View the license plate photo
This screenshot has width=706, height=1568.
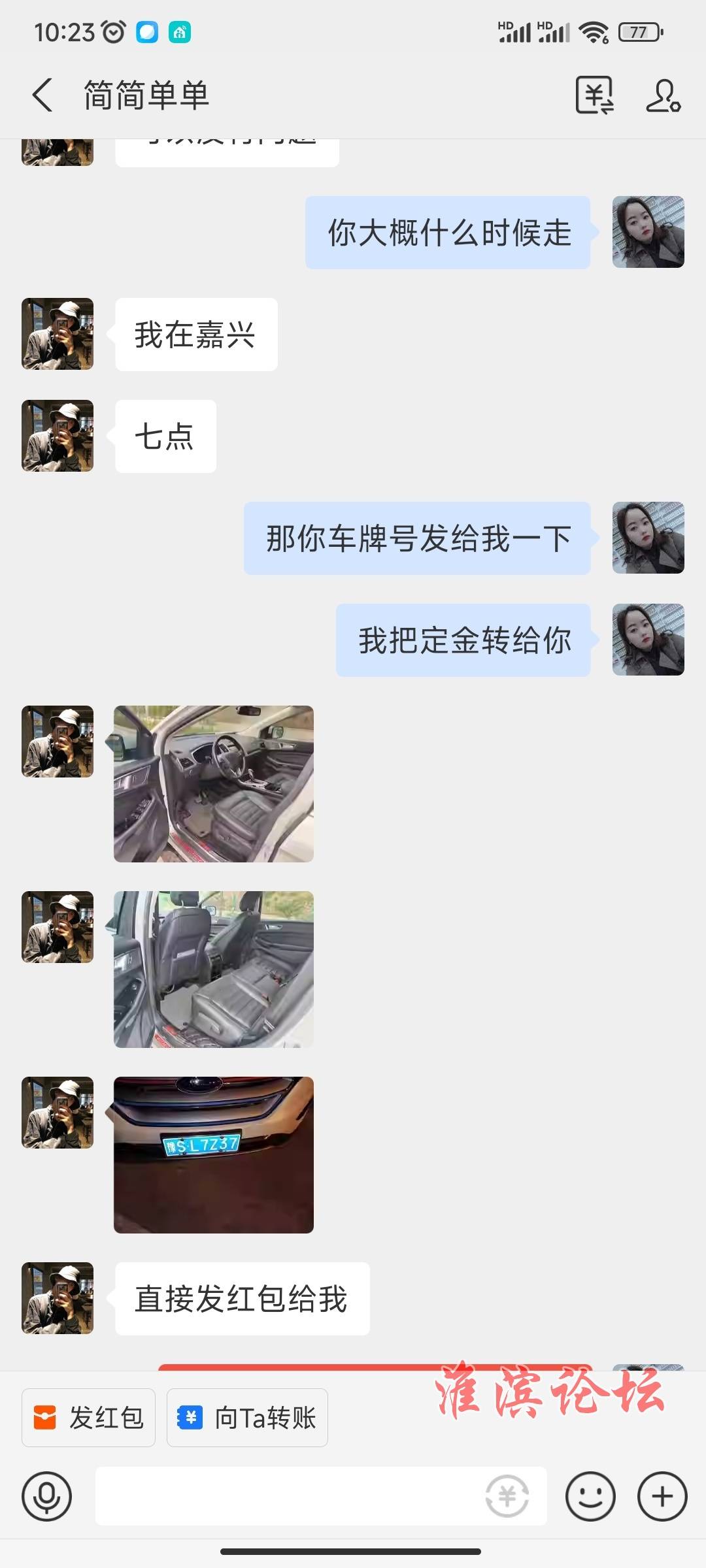(x=214, y=1154)
